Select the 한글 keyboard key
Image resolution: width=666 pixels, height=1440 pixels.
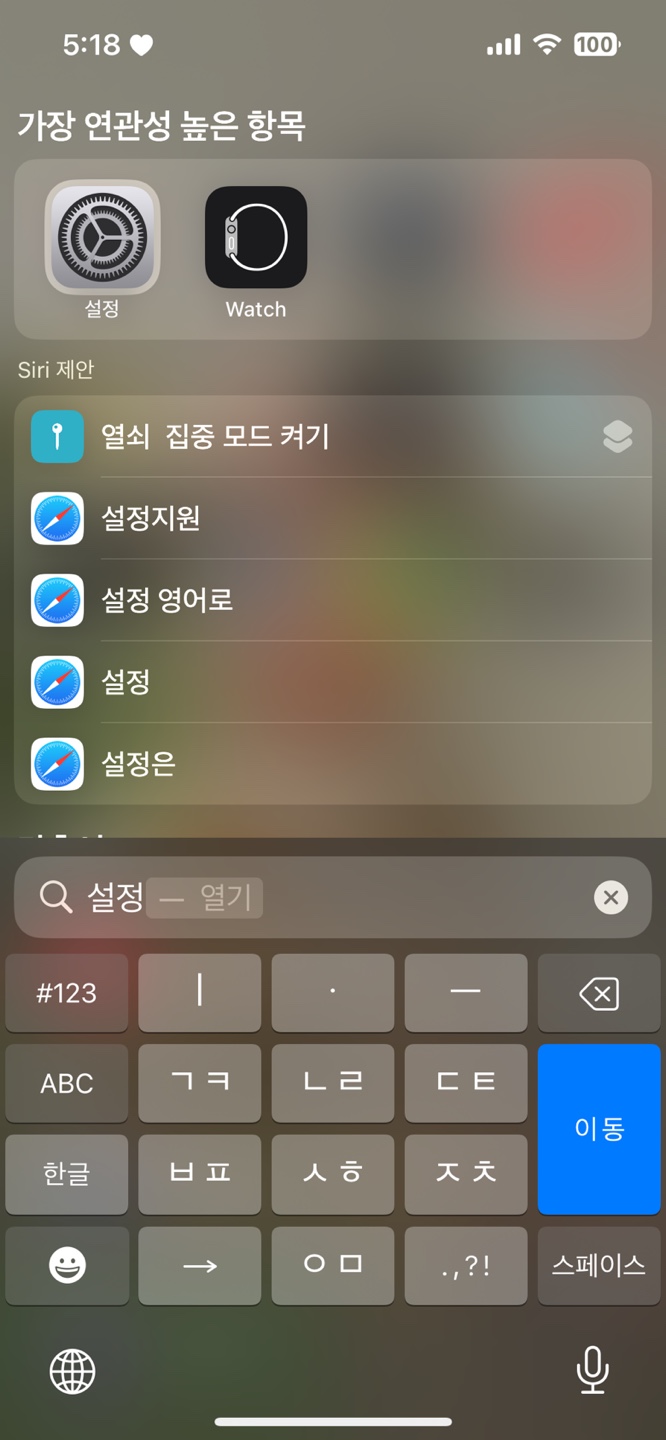pos(67,1174)
